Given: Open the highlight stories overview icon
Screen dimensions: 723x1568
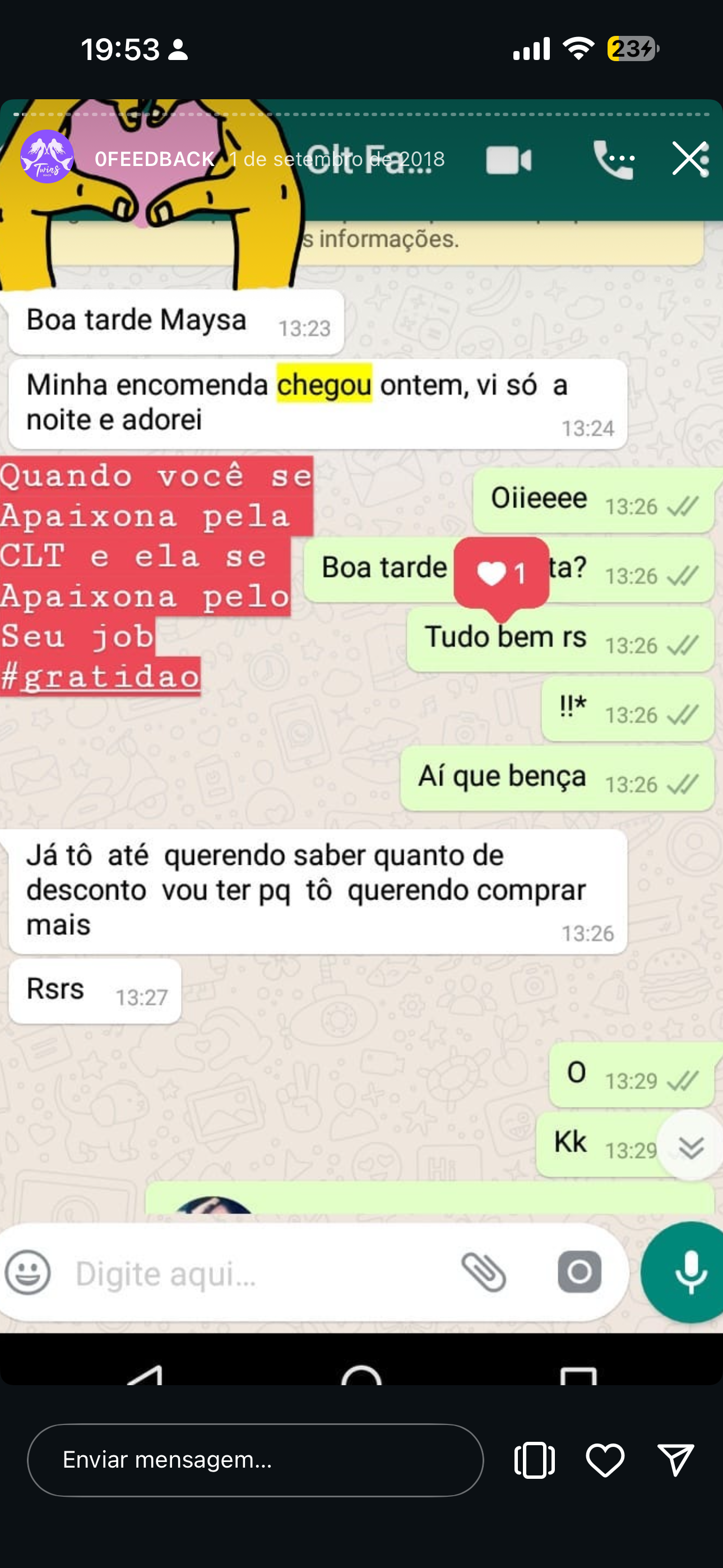Looking at the screenshot, I should coord(534,1460).
